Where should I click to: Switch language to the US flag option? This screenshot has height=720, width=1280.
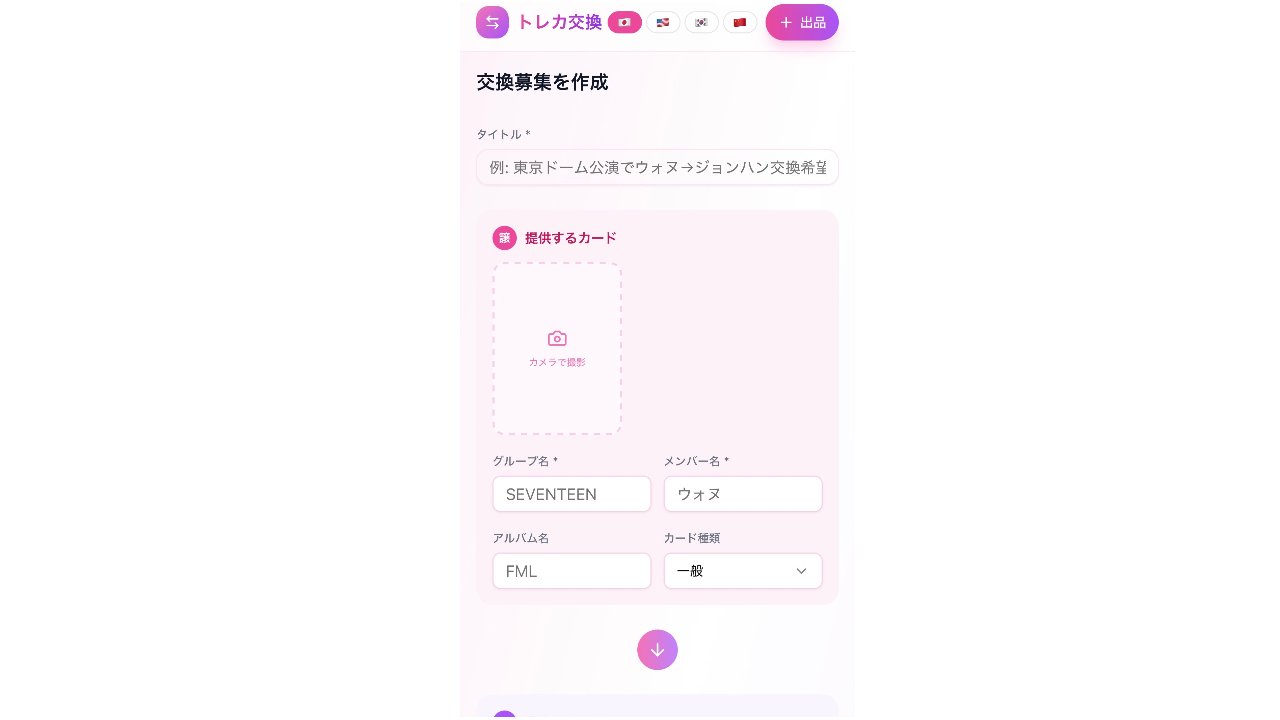tap(663, 22)
